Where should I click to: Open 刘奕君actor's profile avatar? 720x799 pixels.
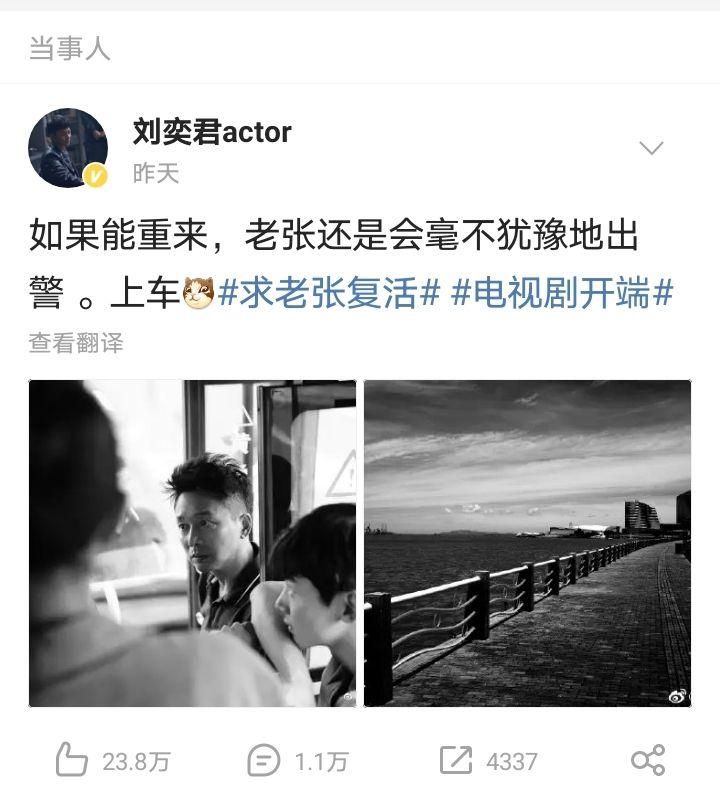point(67,148)
